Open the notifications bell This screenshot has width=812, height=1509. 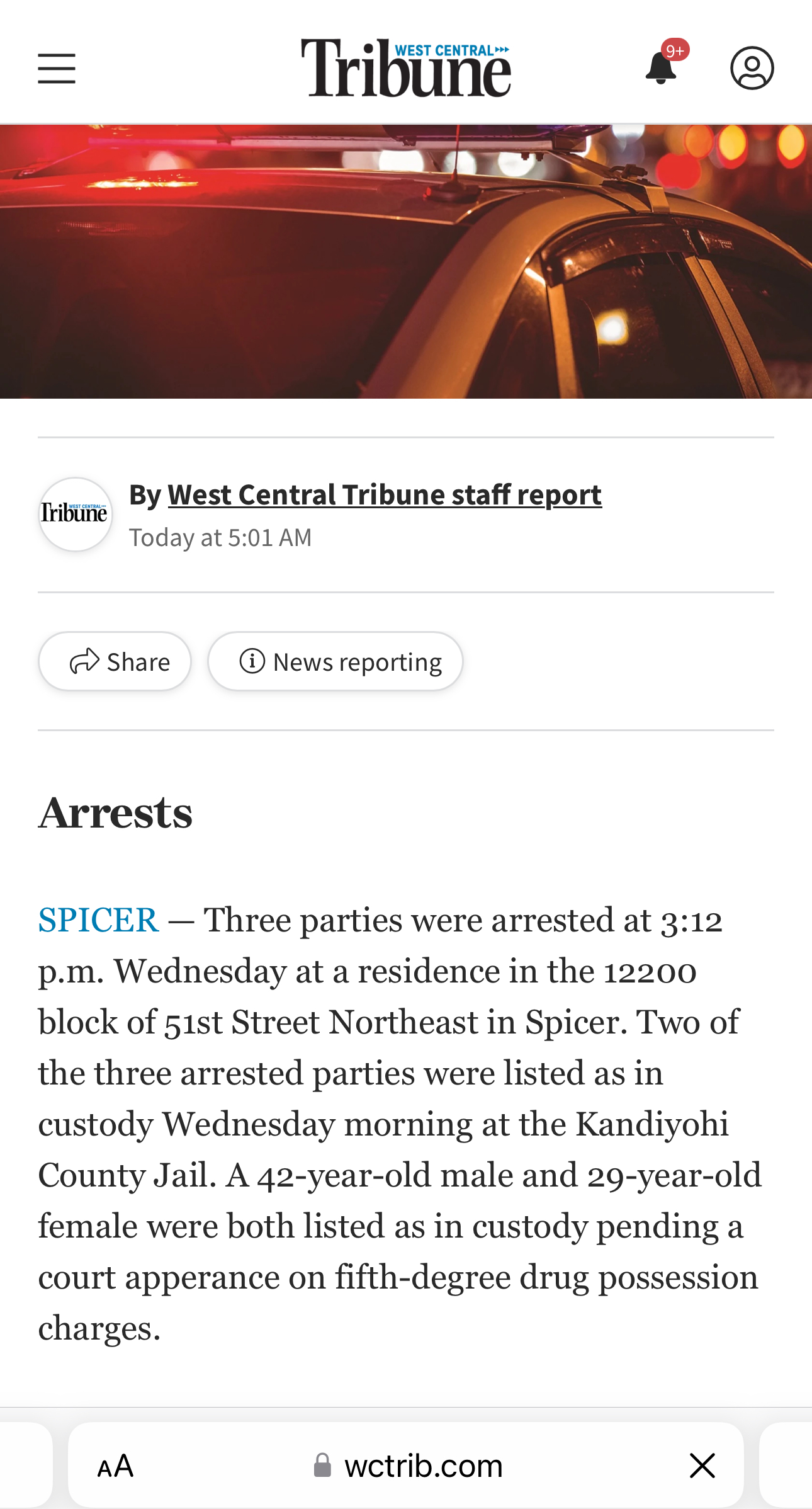[x=662, y=67]
